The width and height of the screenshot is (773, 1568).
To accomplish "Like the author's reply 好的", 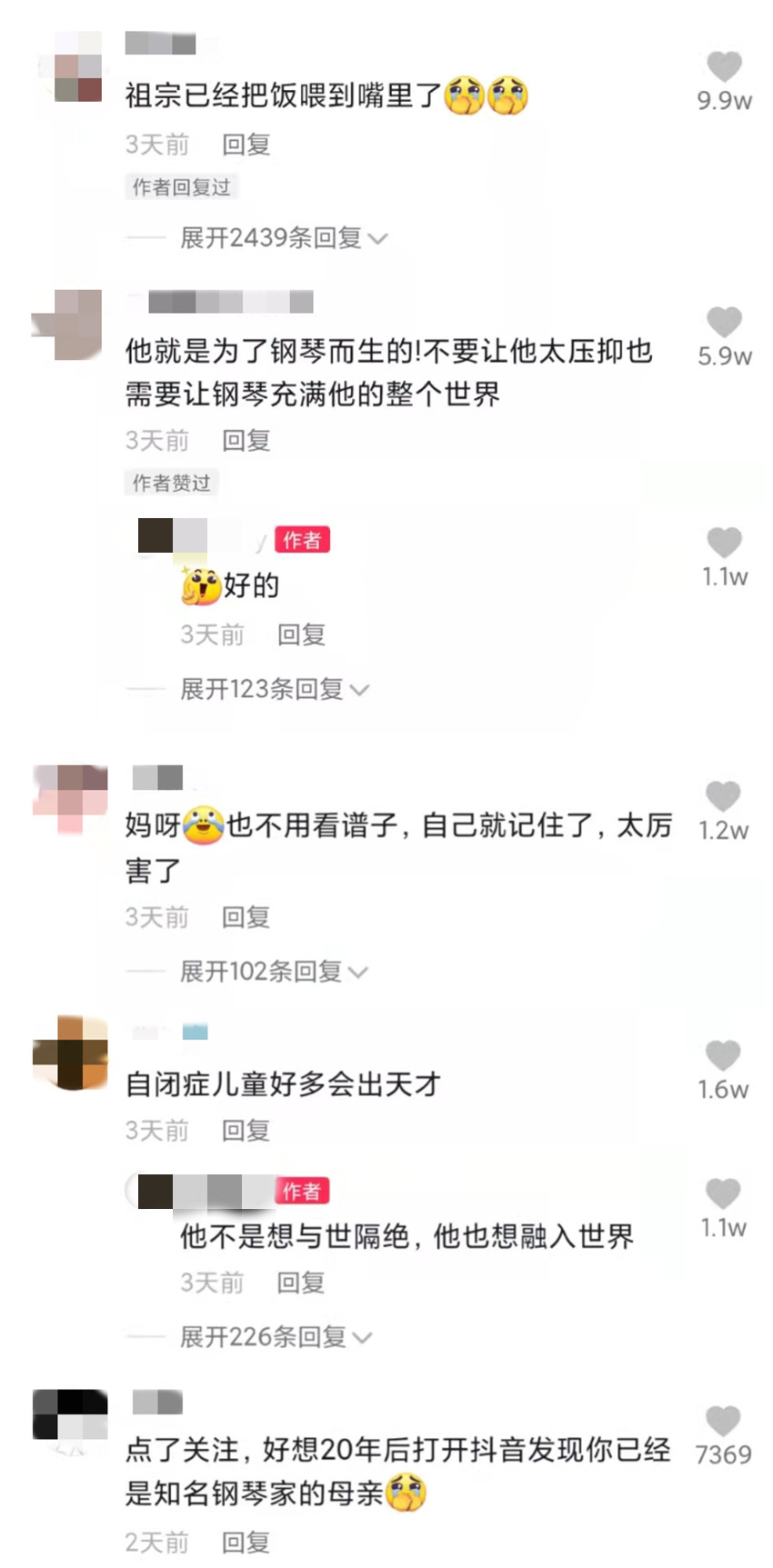I will coord(724,544).
